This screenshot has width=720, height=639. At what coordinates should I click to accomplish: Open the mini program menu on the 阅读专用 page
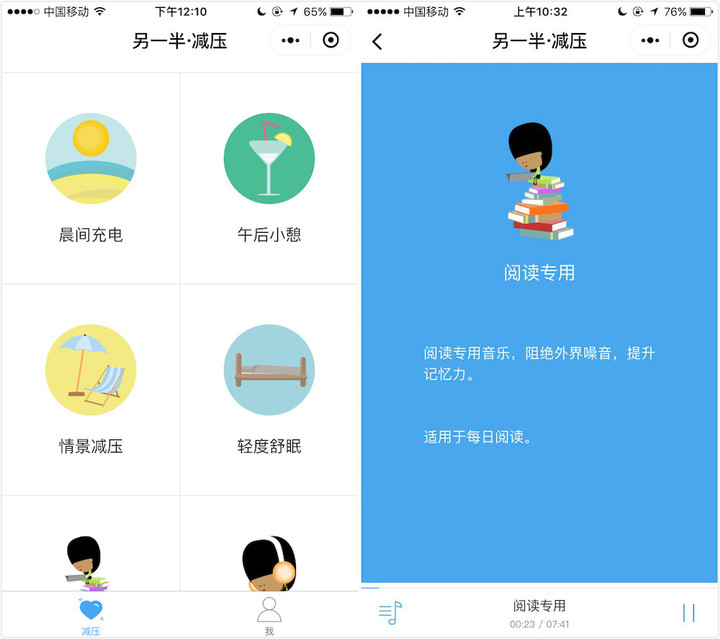coord(650,41)
